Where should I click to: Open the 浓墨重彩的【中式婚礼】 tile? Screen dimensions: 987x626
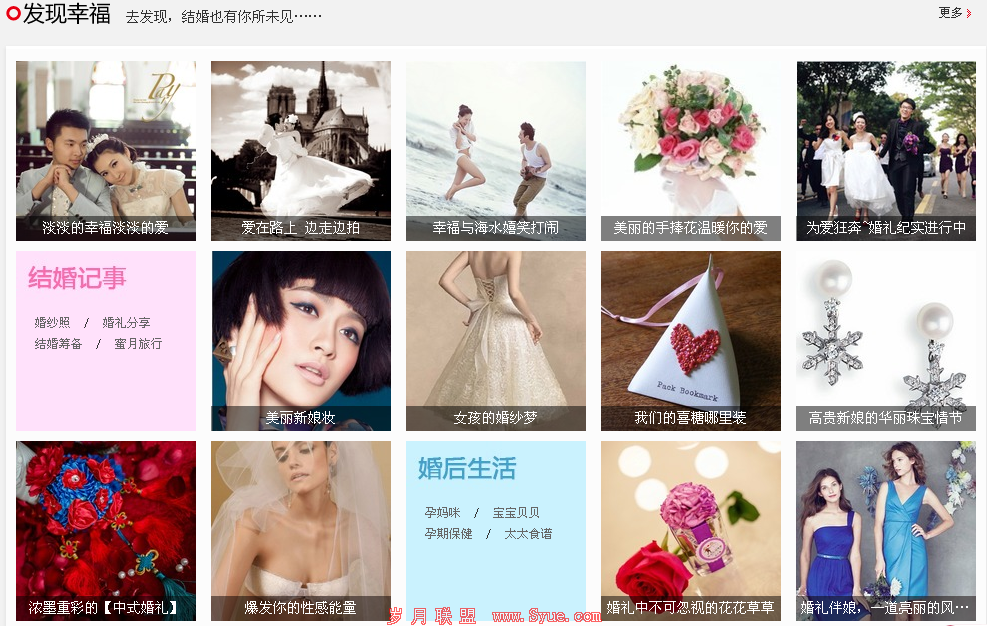pyautogui.click(x=106, y=530)
